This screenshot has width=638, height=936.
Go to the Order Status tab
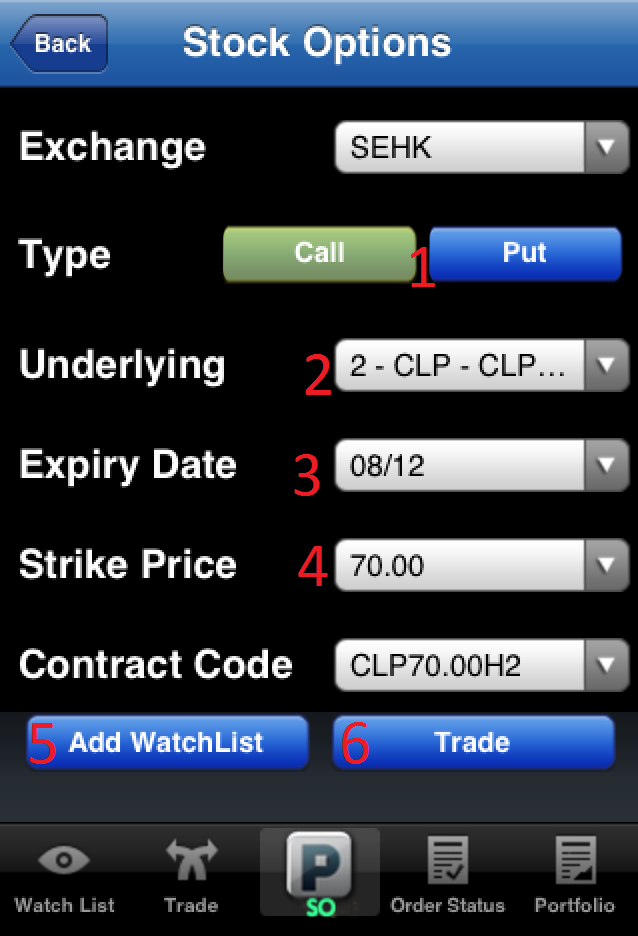(x=447, y=879)
